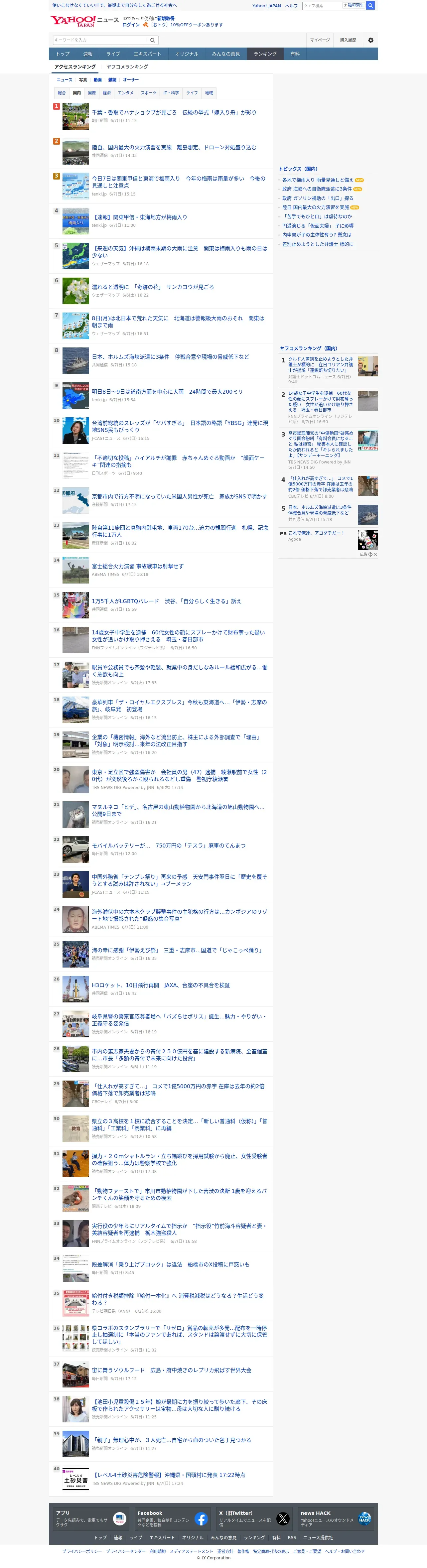This screenshot has height=1568, width=427.
Task: Select the ヤフコメランキング tab
Action: click(127, 67)
